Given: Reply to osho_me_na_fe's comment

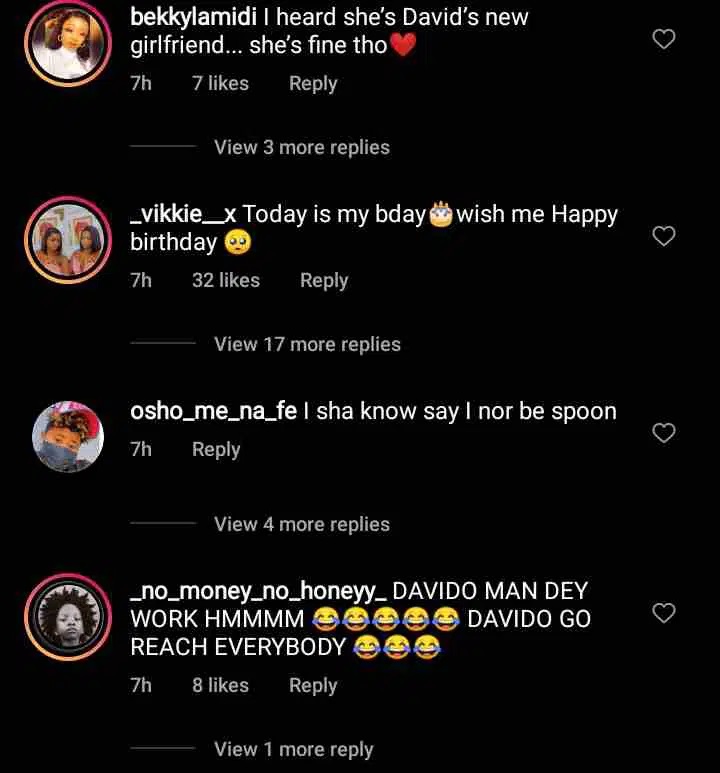Looking at the screenshot, I should [x=216, y=450].
